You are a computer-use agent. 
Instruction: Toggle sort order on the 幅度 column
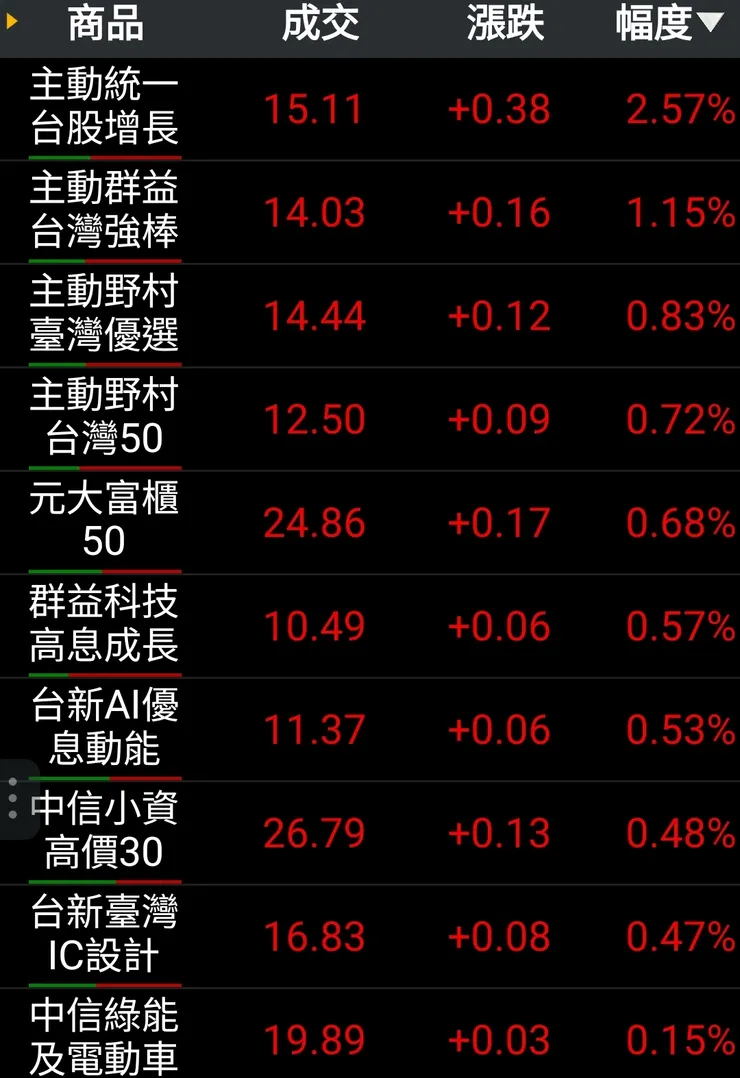[655, 25]
